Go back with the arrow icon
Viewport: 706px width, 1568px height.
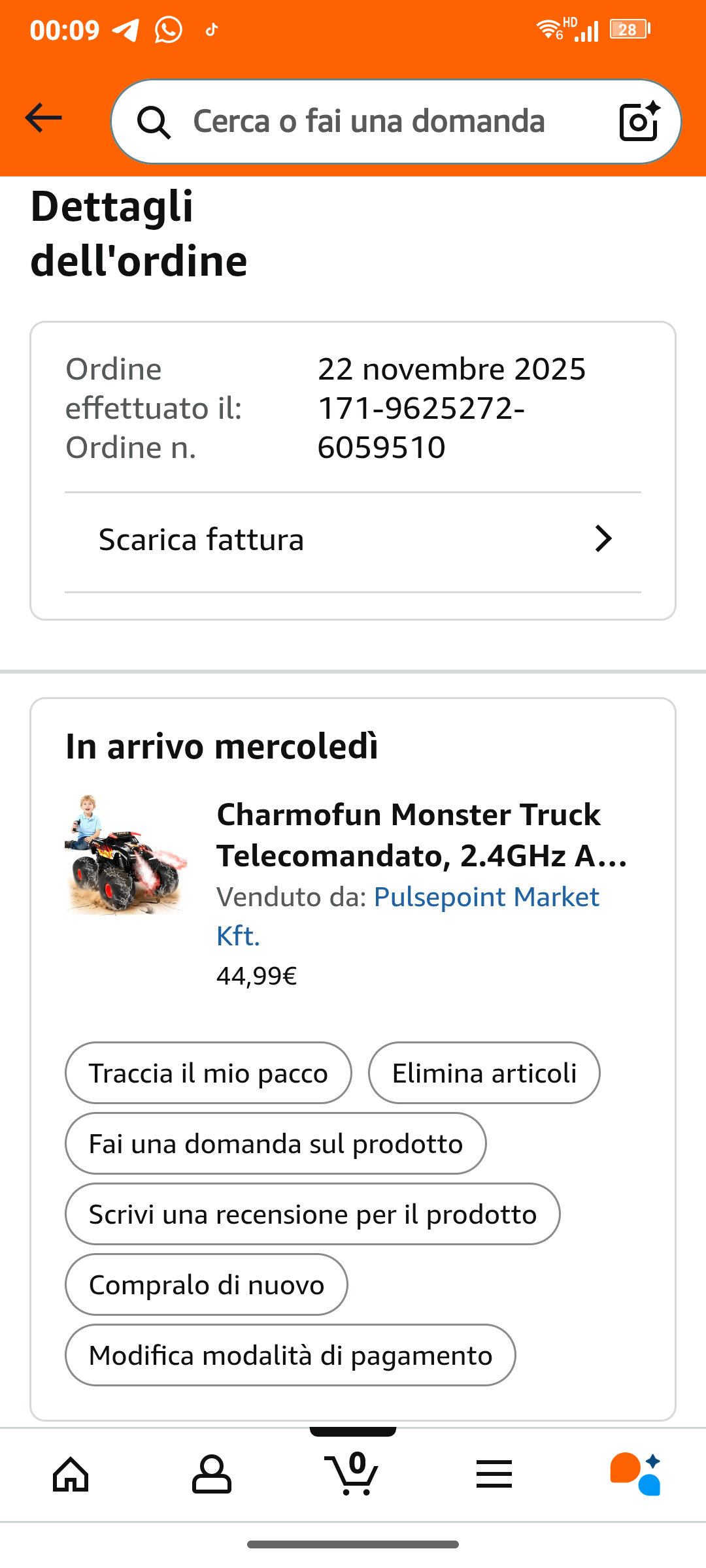coord(43,118)
